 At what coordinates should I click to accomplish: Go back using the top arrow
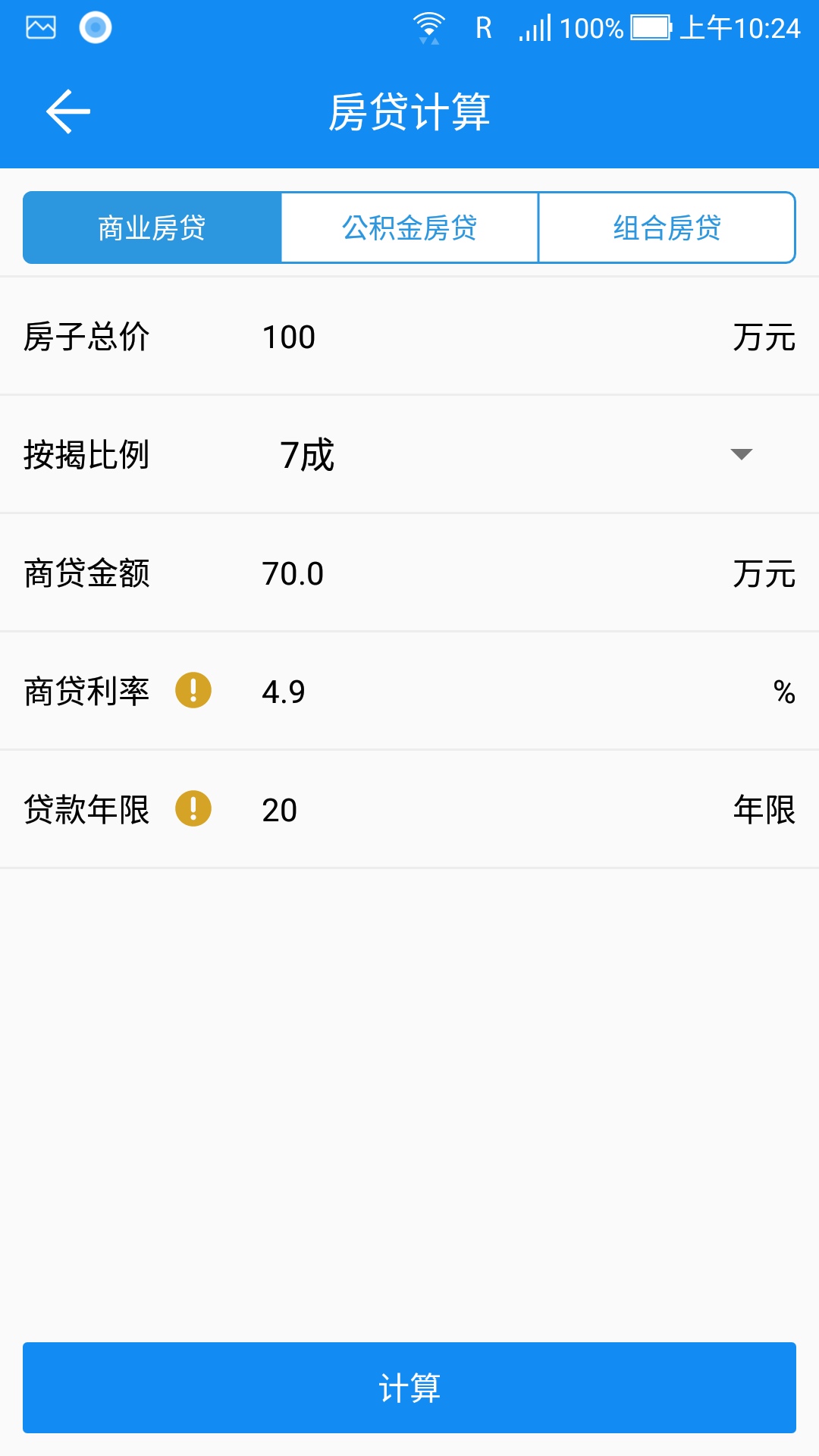(68, 111)
